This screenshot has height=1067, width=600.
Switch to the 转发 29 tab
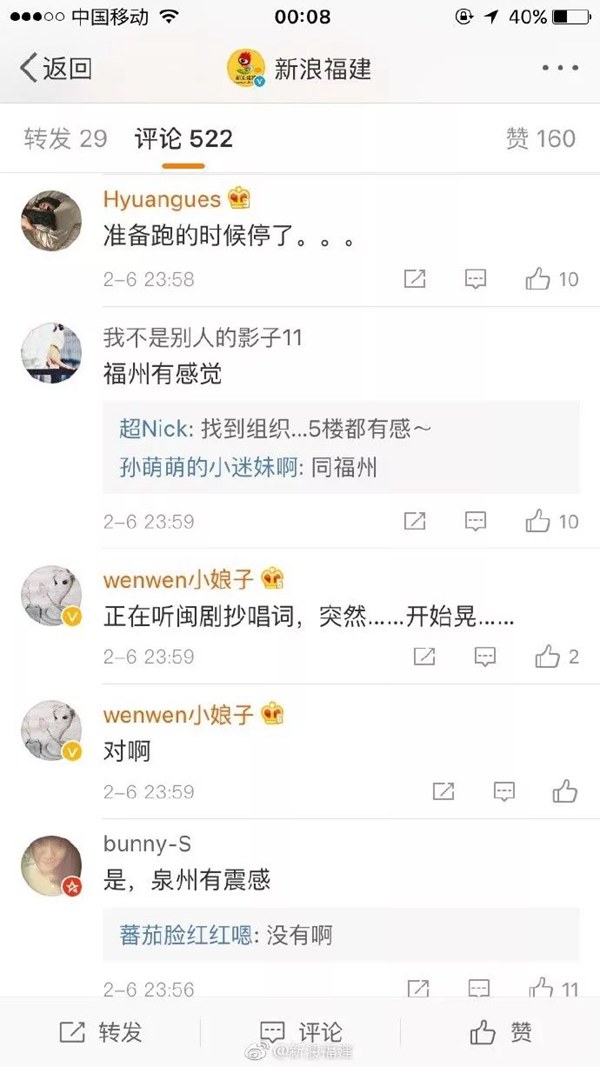click(x=65, y=138)
